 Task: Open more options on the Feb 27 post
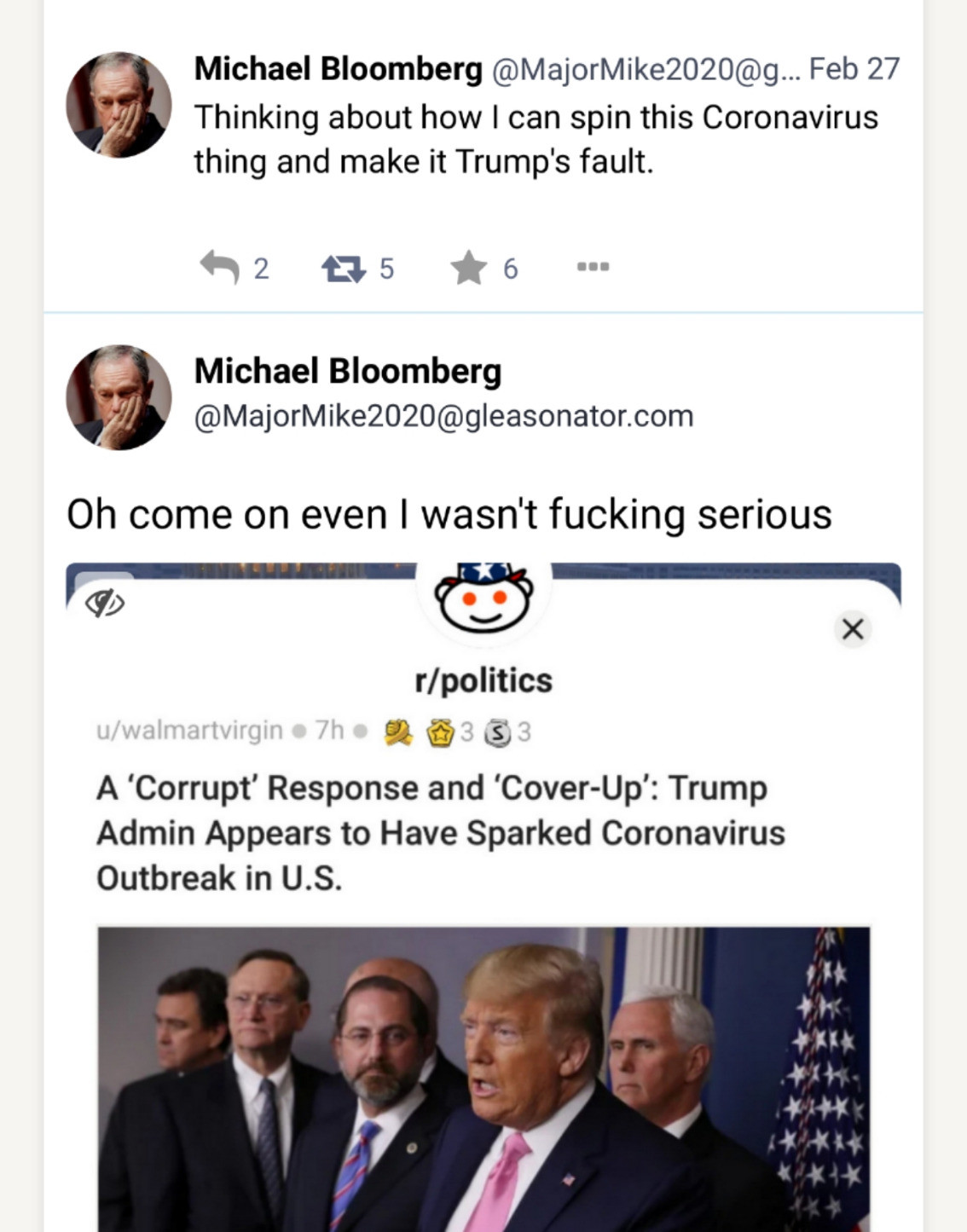[x=593, y=268]
